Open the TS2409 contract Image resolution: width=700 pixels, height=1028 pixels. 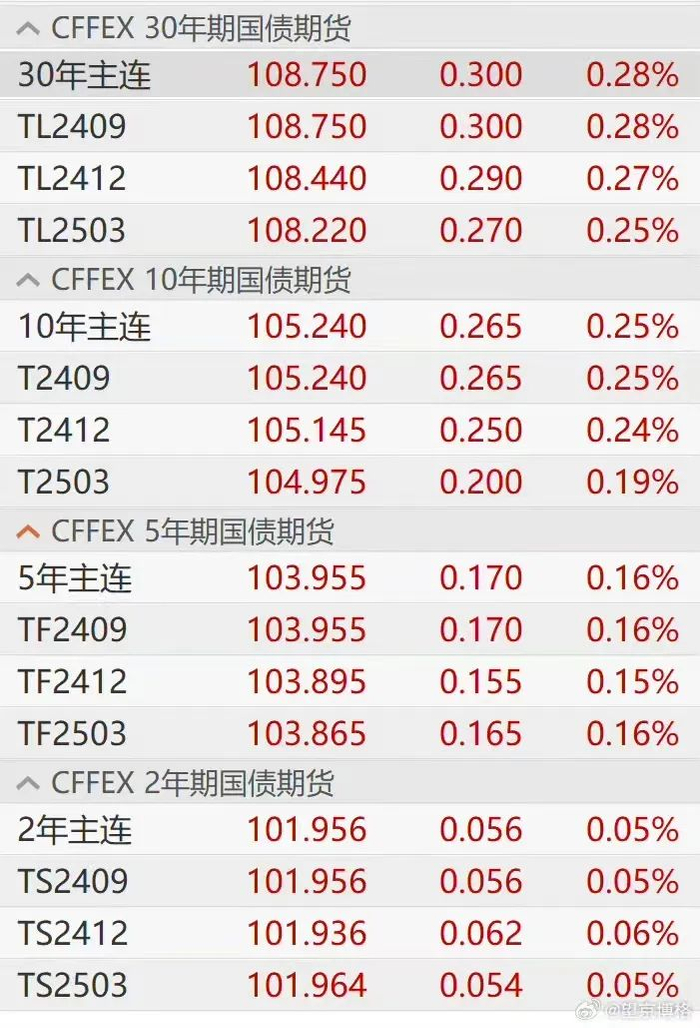click(x=72, y=882)
